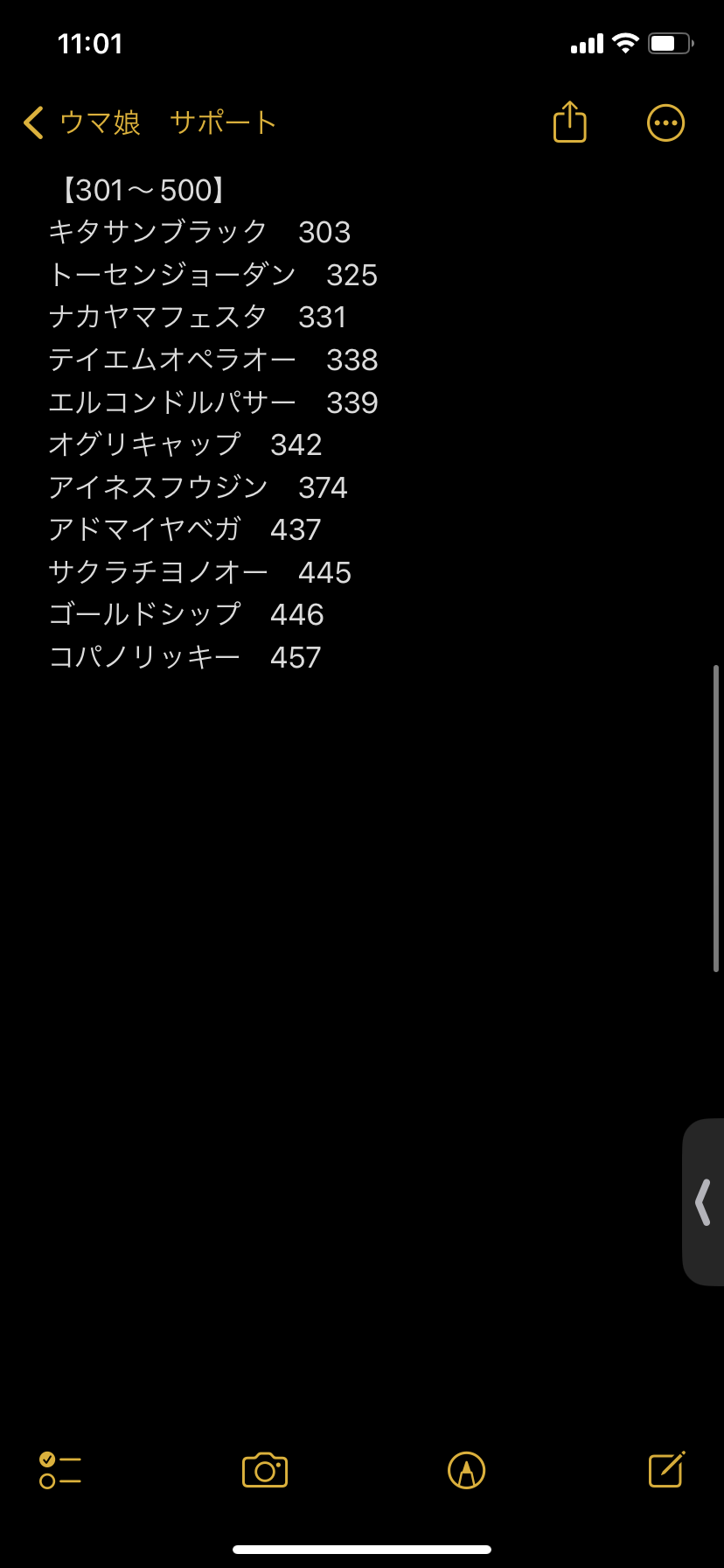The height and width of the screenshot is (1568, 724).
Task: Open the more options menu
Action: (665, 122)
